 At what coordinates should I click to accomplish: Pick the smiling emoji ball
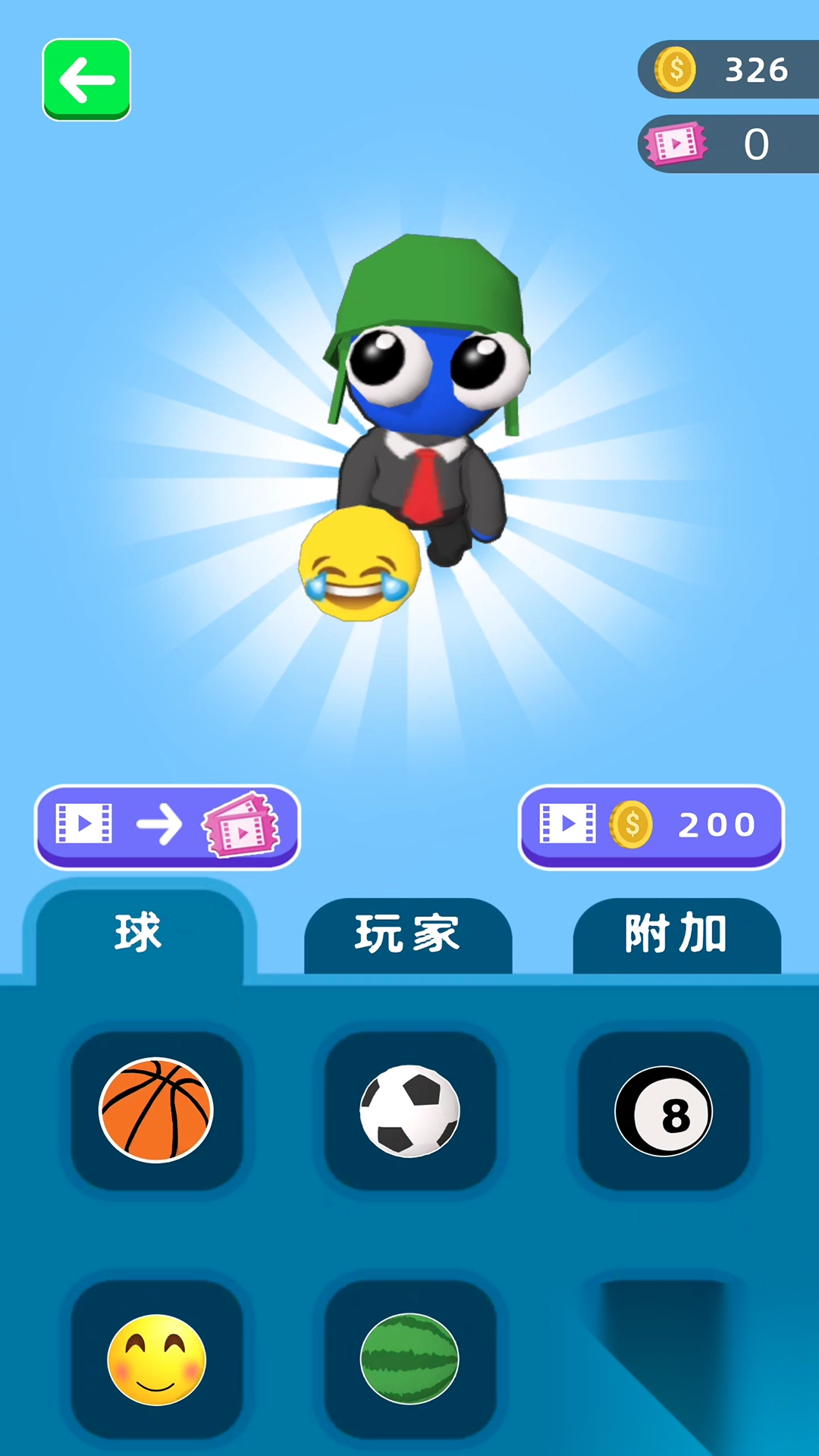(x=157, y=1361)
